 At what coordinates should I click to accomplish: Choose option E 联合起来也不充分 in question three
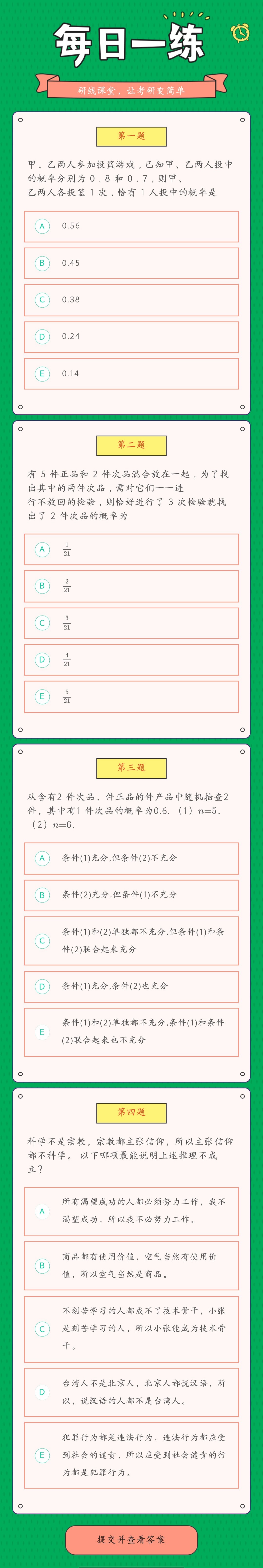(131, 1032)
